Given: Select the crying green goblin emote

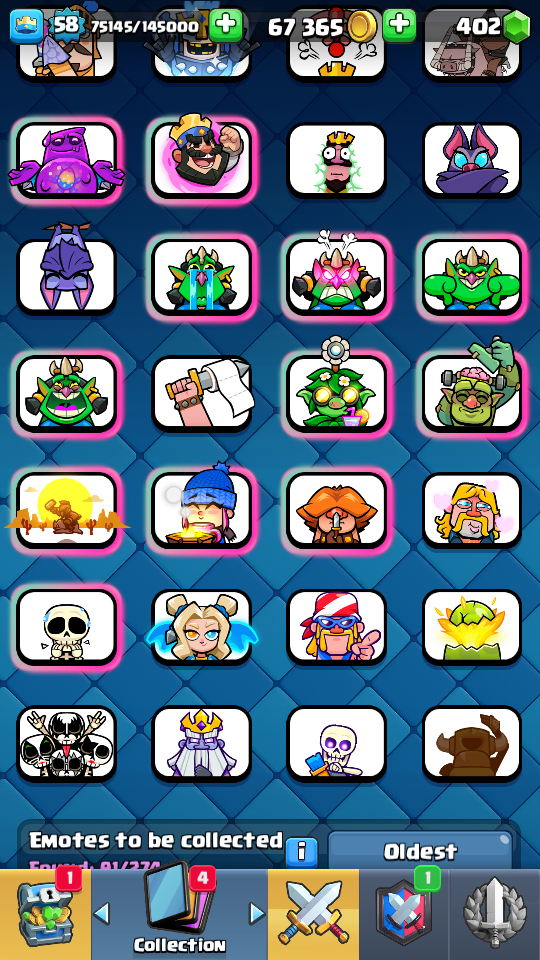Looking at the screenshot, I should pyautogui.click(x=201, y=276).
